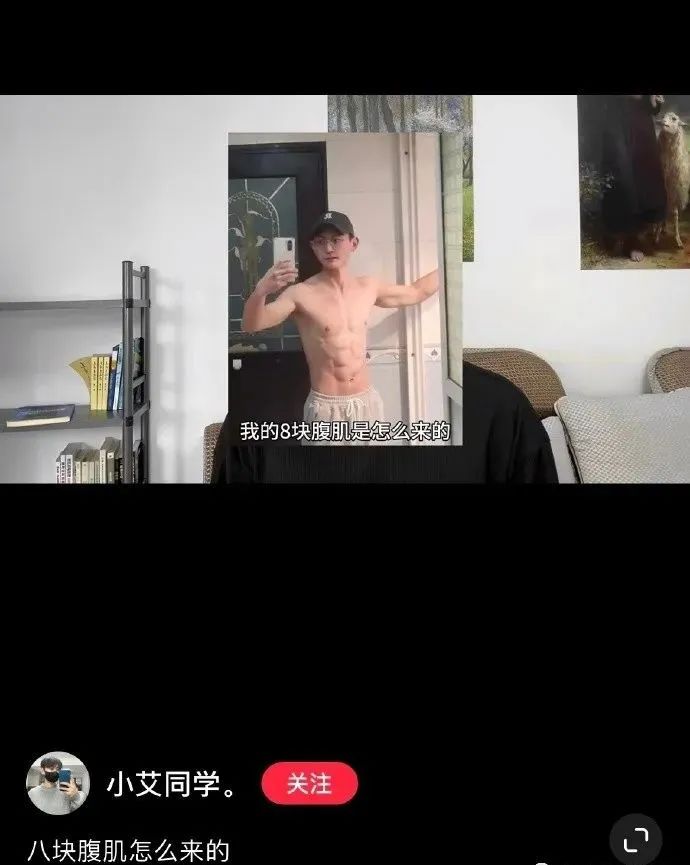Open the username 小艾同学。
The width and height of the screenshot is (690, 865).
[171, 784]
